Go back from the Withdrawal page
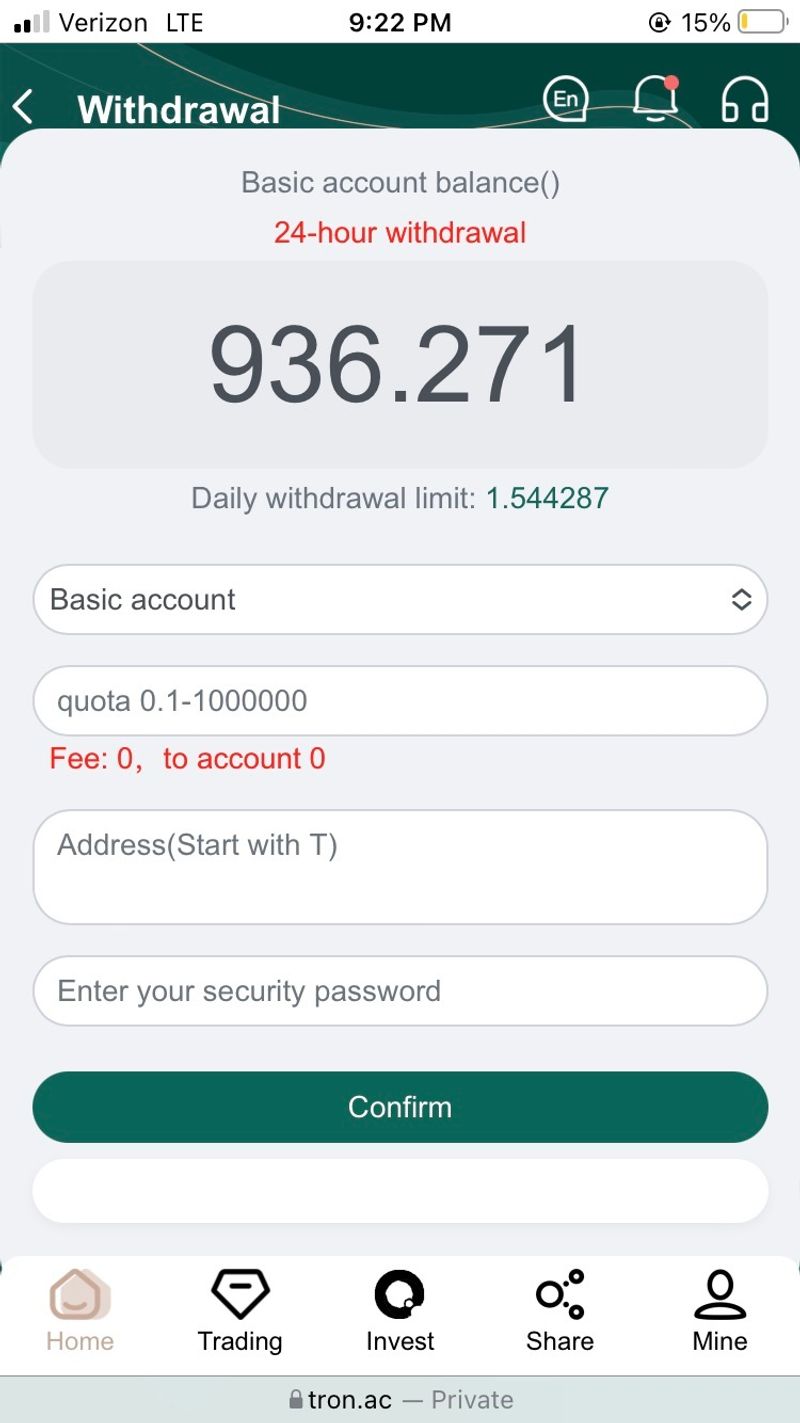 pyautogui.click(x=23, y=106)
